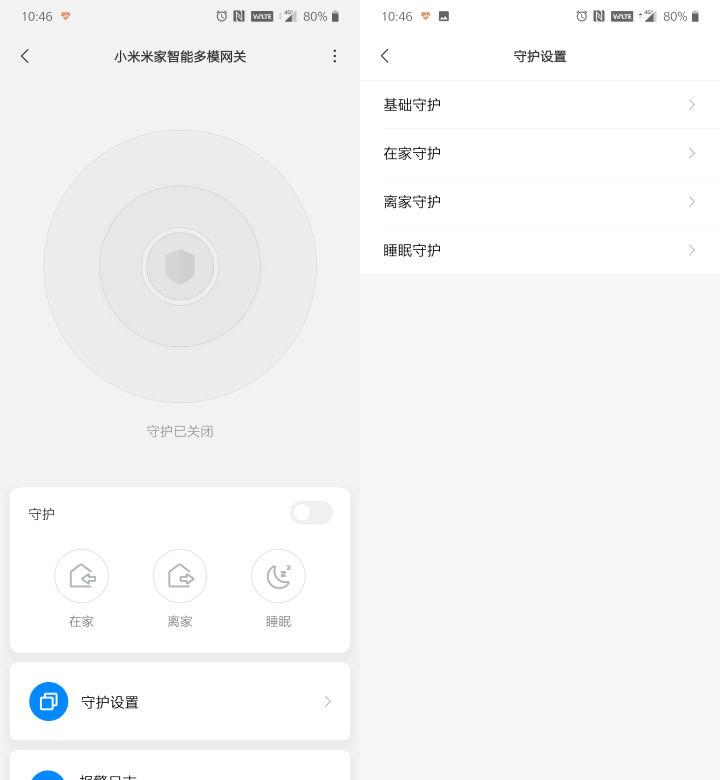Open 基础守护 settings
720x780 pixels.
[x=540, y=105]
